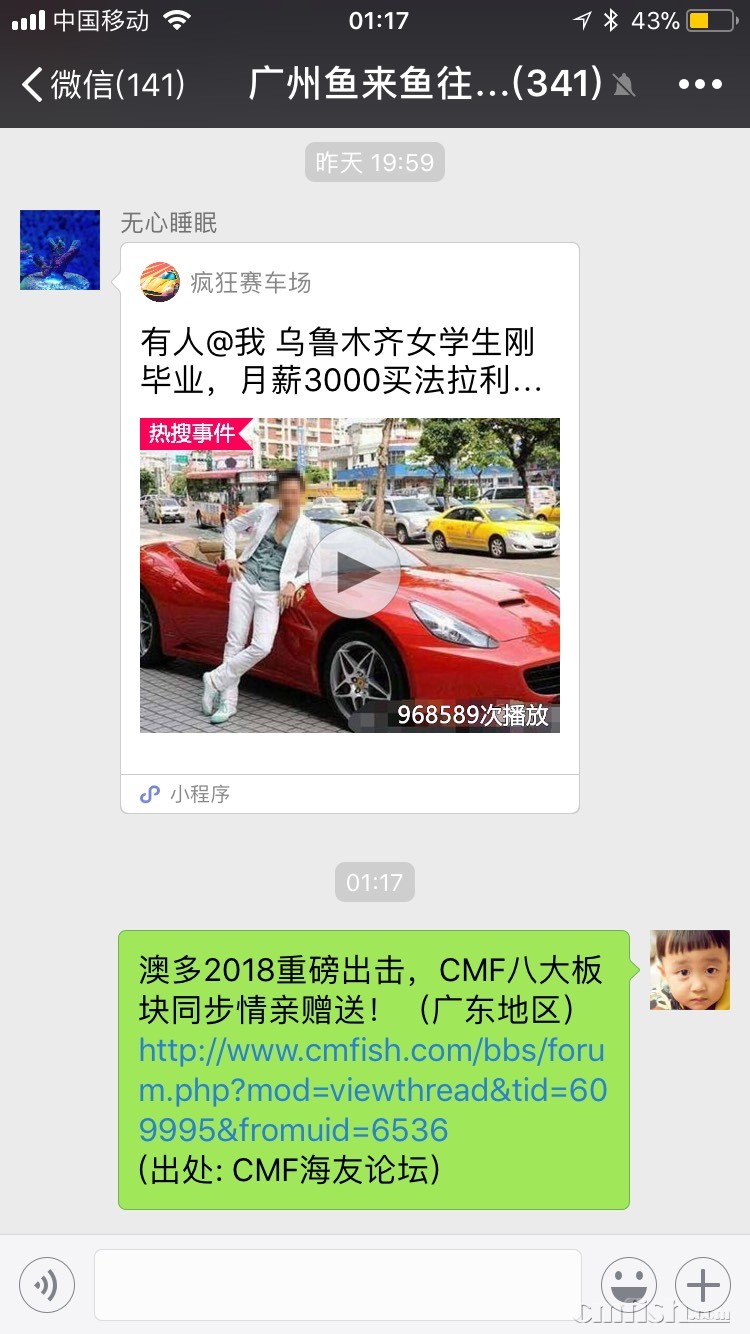Open the group chat overflow menu
Image resolution: width=750 pixels, height=1334 pixels.
click(x=700, y=84)
